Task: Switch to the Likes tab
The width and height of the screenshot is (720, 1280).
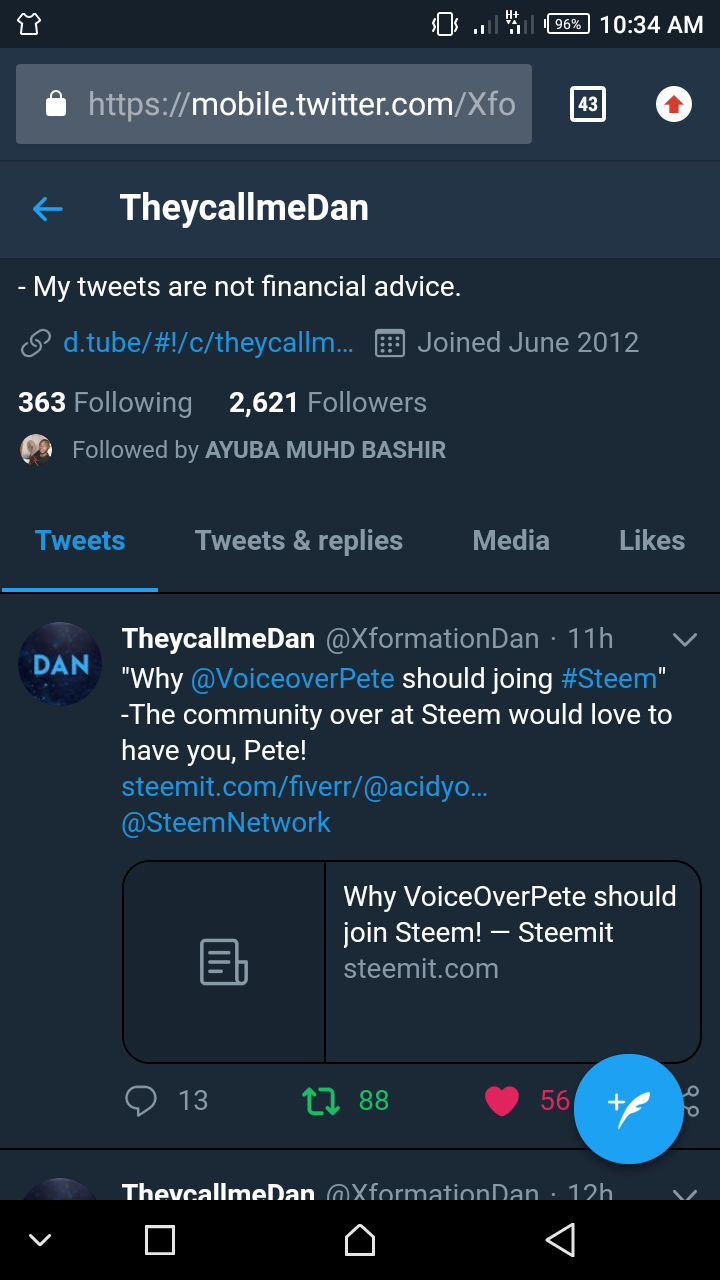Action: pos(652,541)
